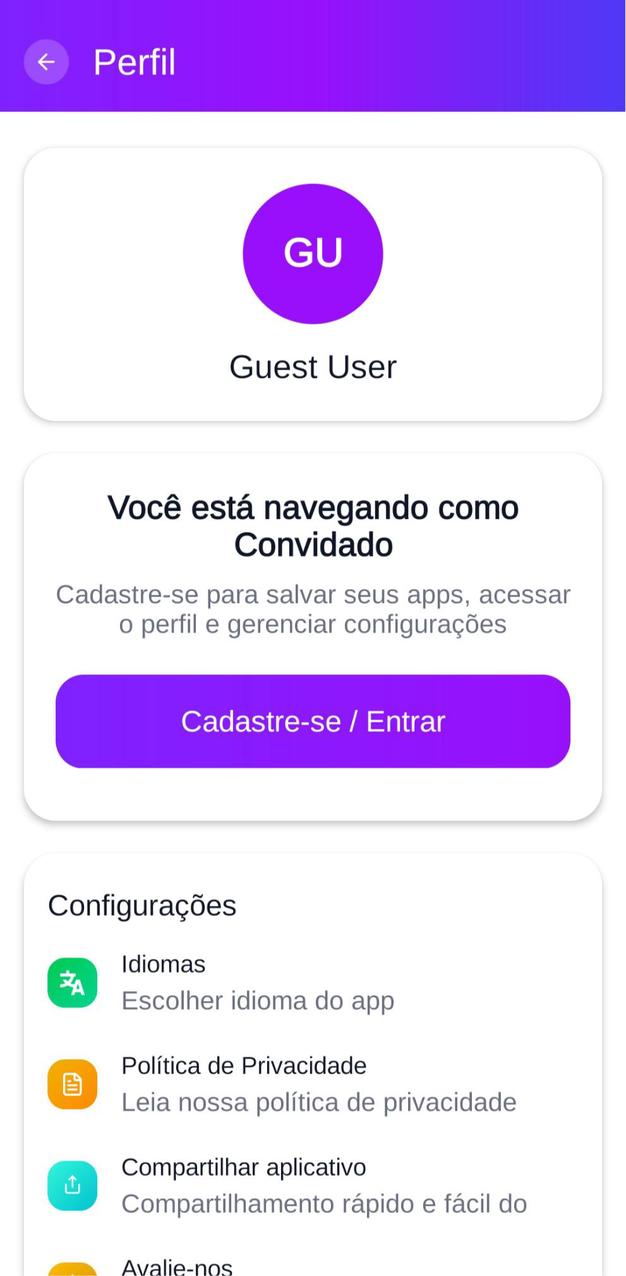Select Compartilhar aplicativo

pos(322,1185)
